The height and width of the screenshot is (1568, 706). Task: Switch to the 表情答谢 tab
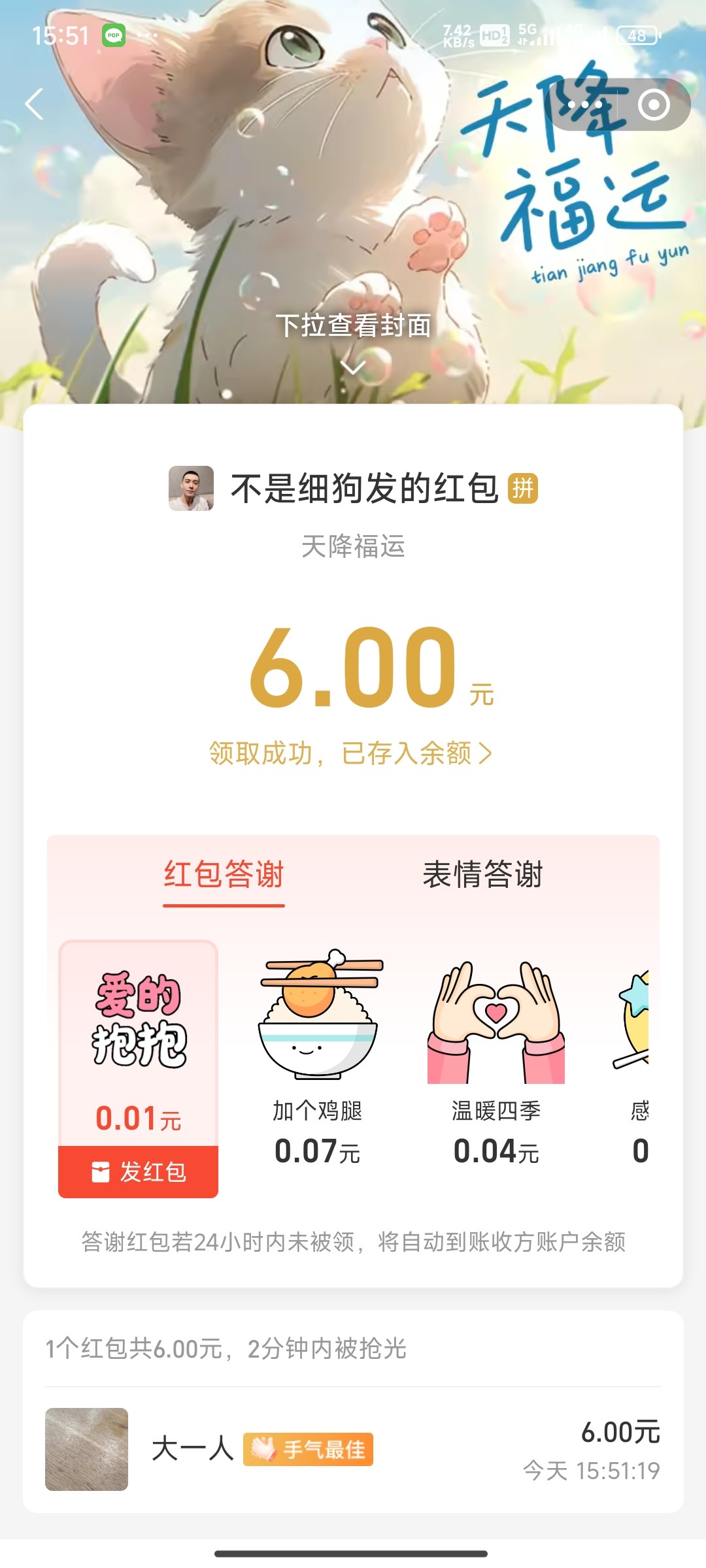tap(482, 875)
